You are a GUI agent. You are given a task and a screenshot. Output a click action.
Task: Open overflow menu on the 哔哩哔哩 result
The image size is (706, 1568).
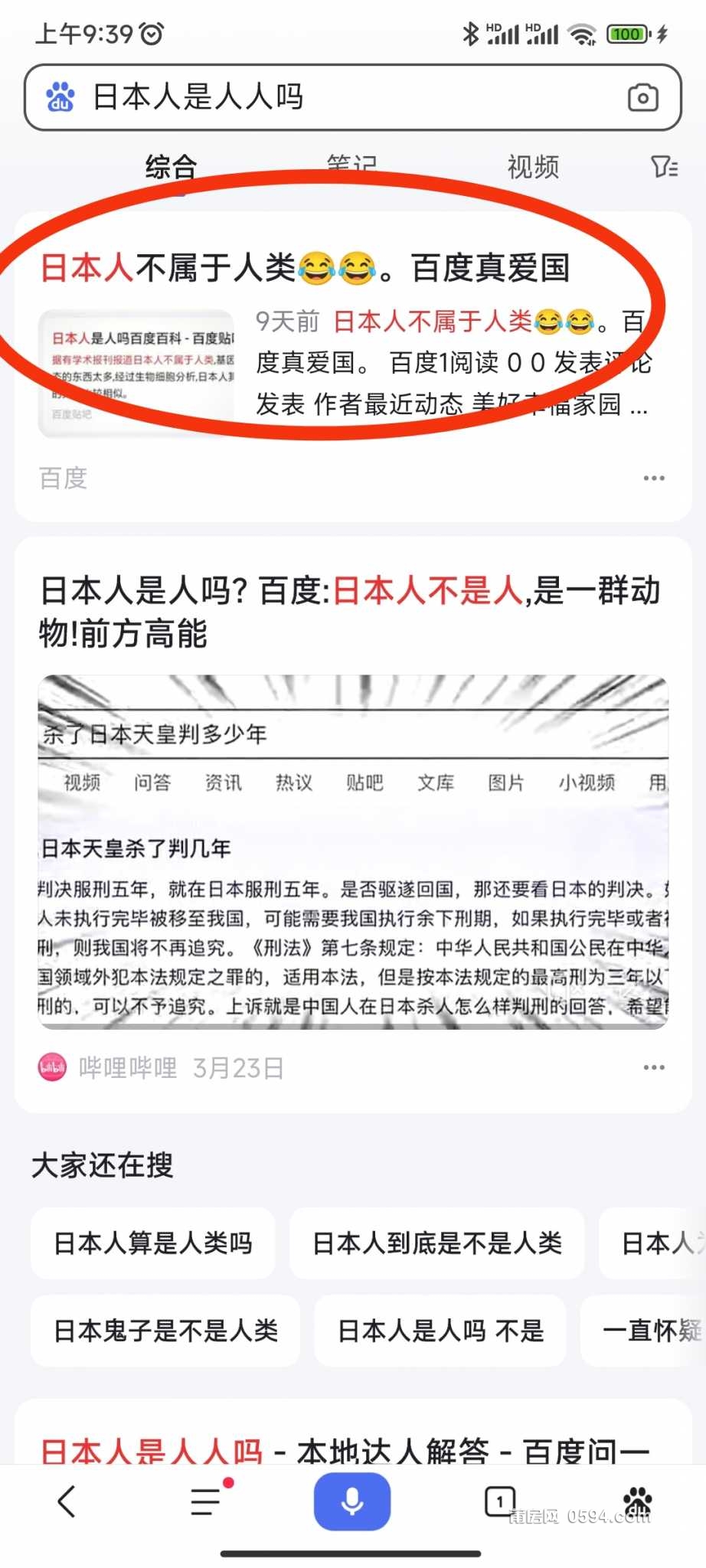pyautogui.click(x=654, y=1067)
